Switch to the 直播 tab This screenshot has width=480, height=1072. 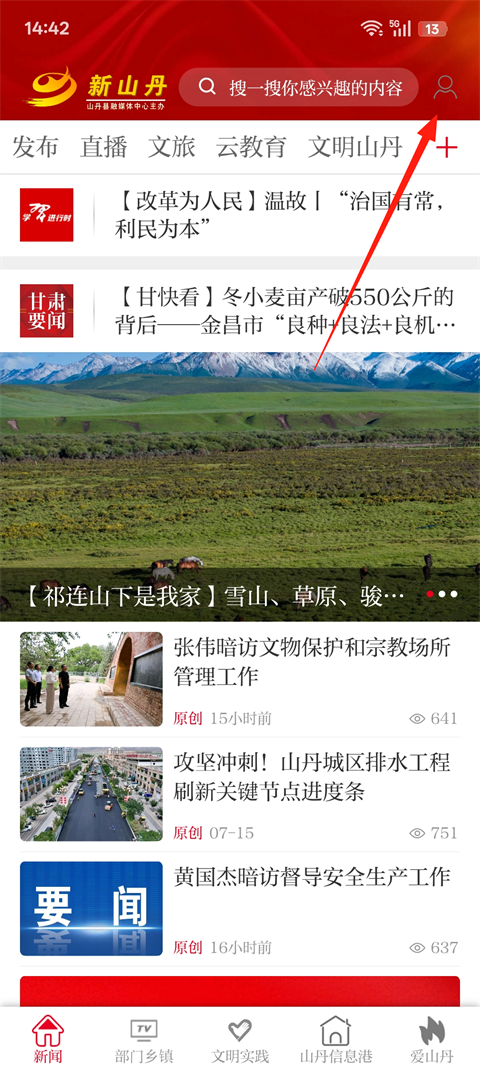tap(103, 147)
